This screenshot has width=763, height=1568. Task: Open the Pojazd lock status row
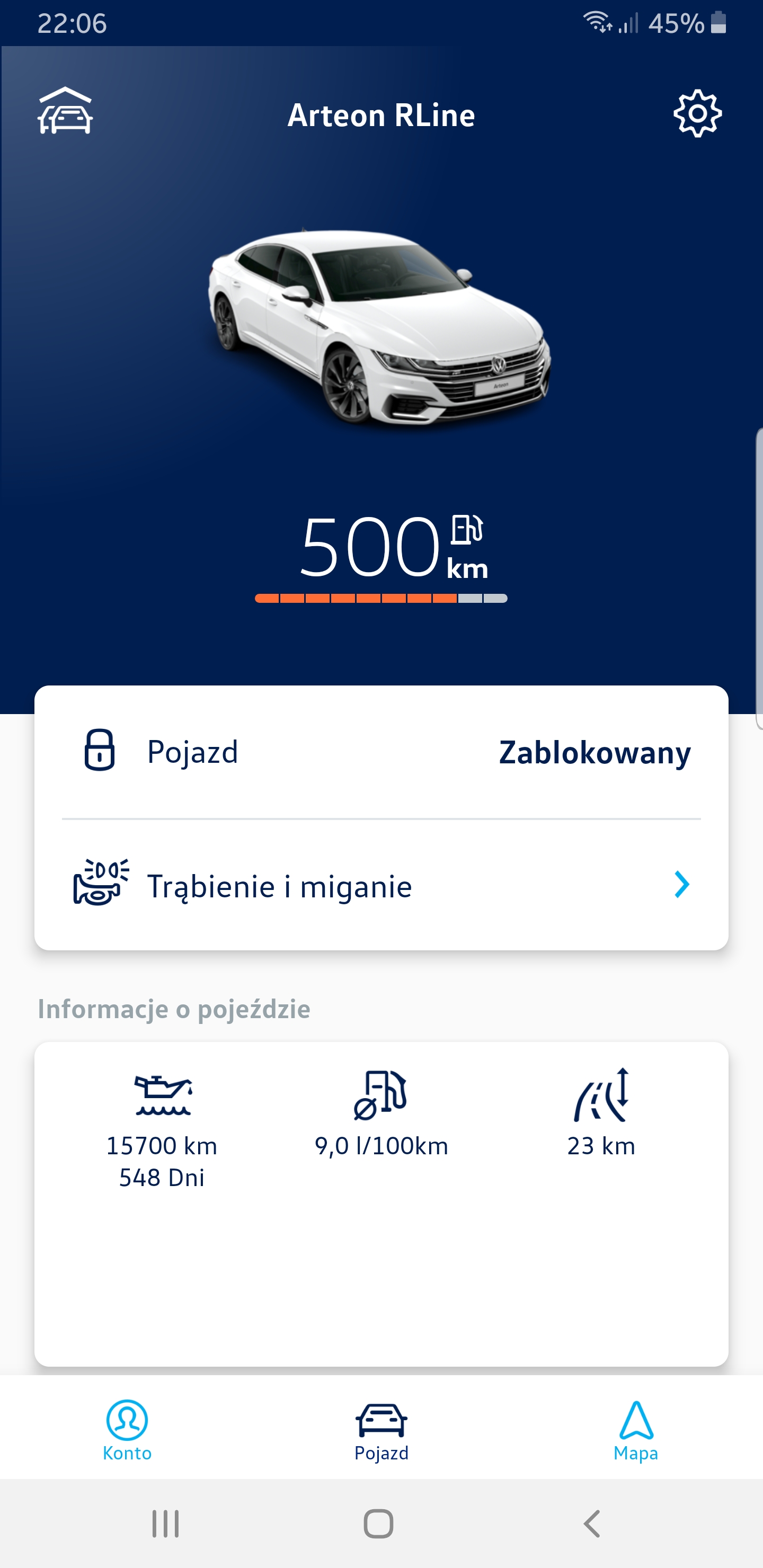click(x=381, y=752)
